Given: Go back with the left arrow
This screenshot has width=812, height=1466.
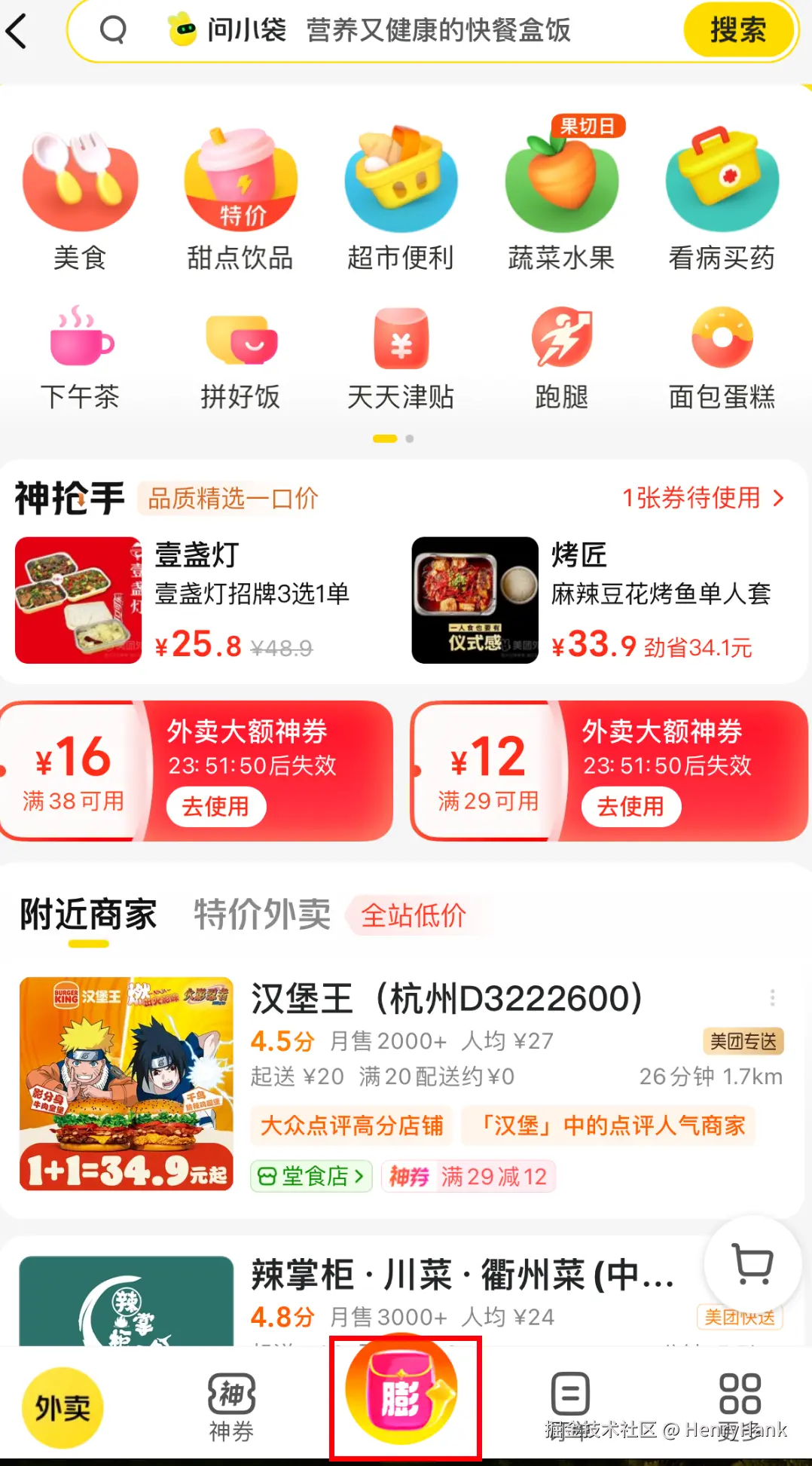Looking at the screenshot, I should pyautogui.click(x=18, y=30).
